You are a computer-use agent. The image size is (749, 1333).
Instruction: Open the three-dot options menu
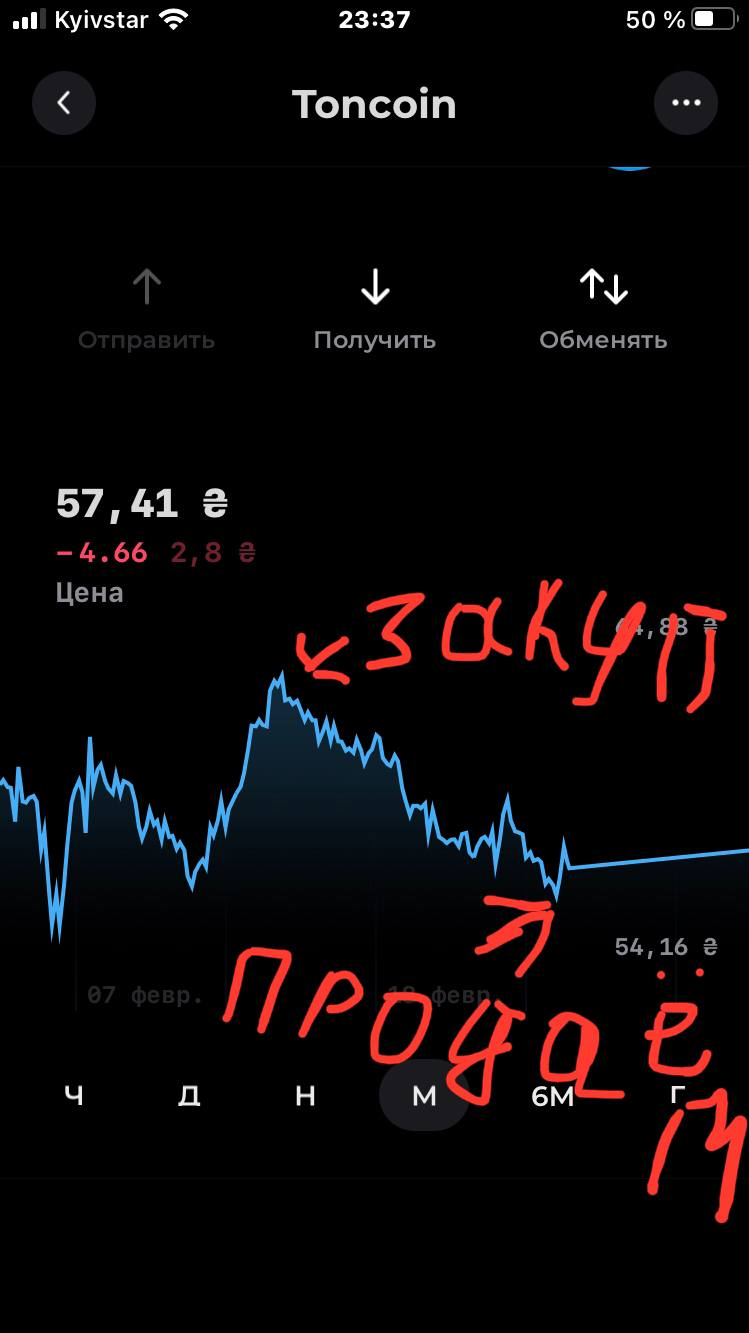click(x=686, y=103)
